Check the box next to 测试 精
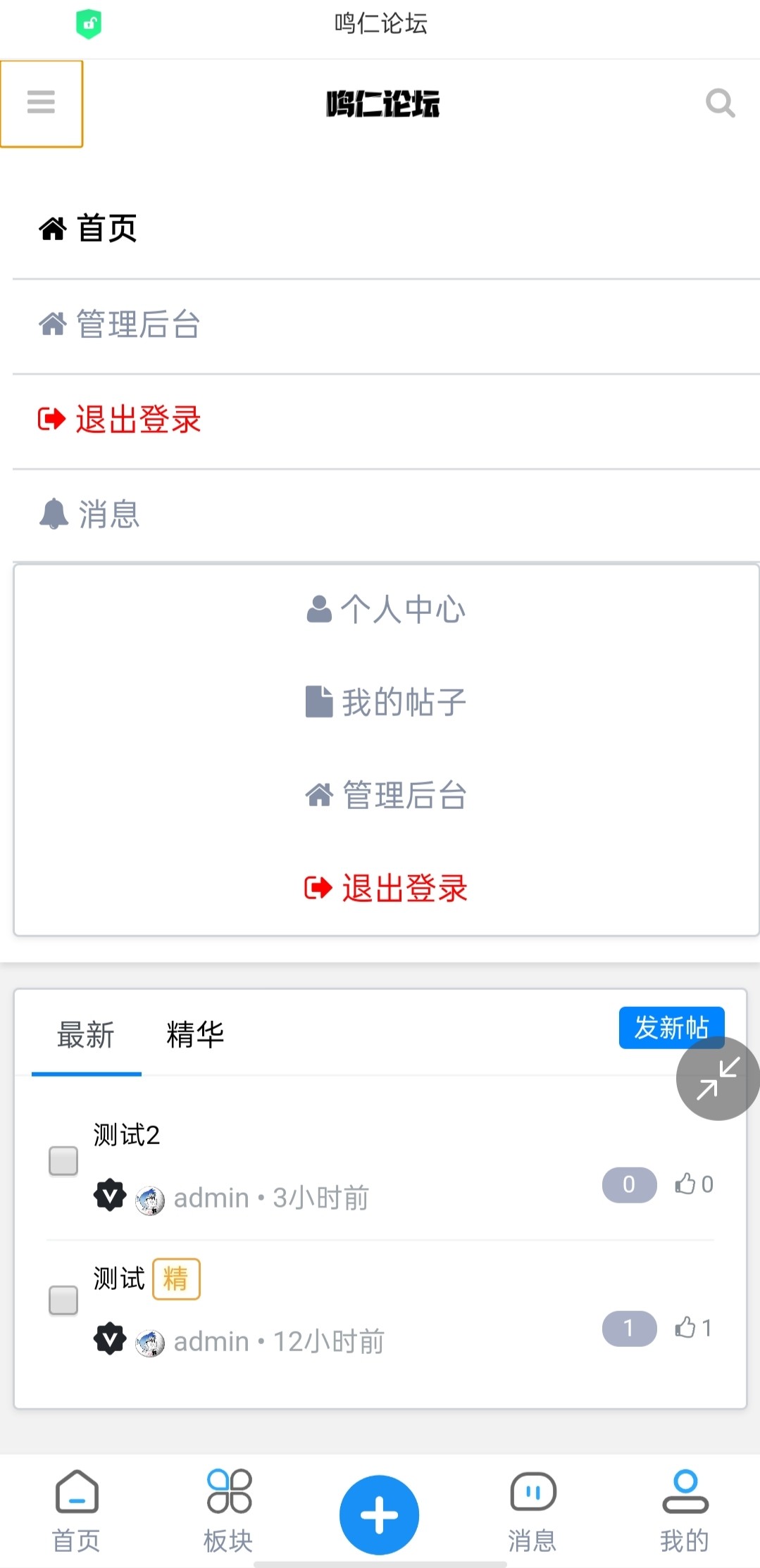The height and width of the screenshot is (1568, 760). [x=63, y=1300]
